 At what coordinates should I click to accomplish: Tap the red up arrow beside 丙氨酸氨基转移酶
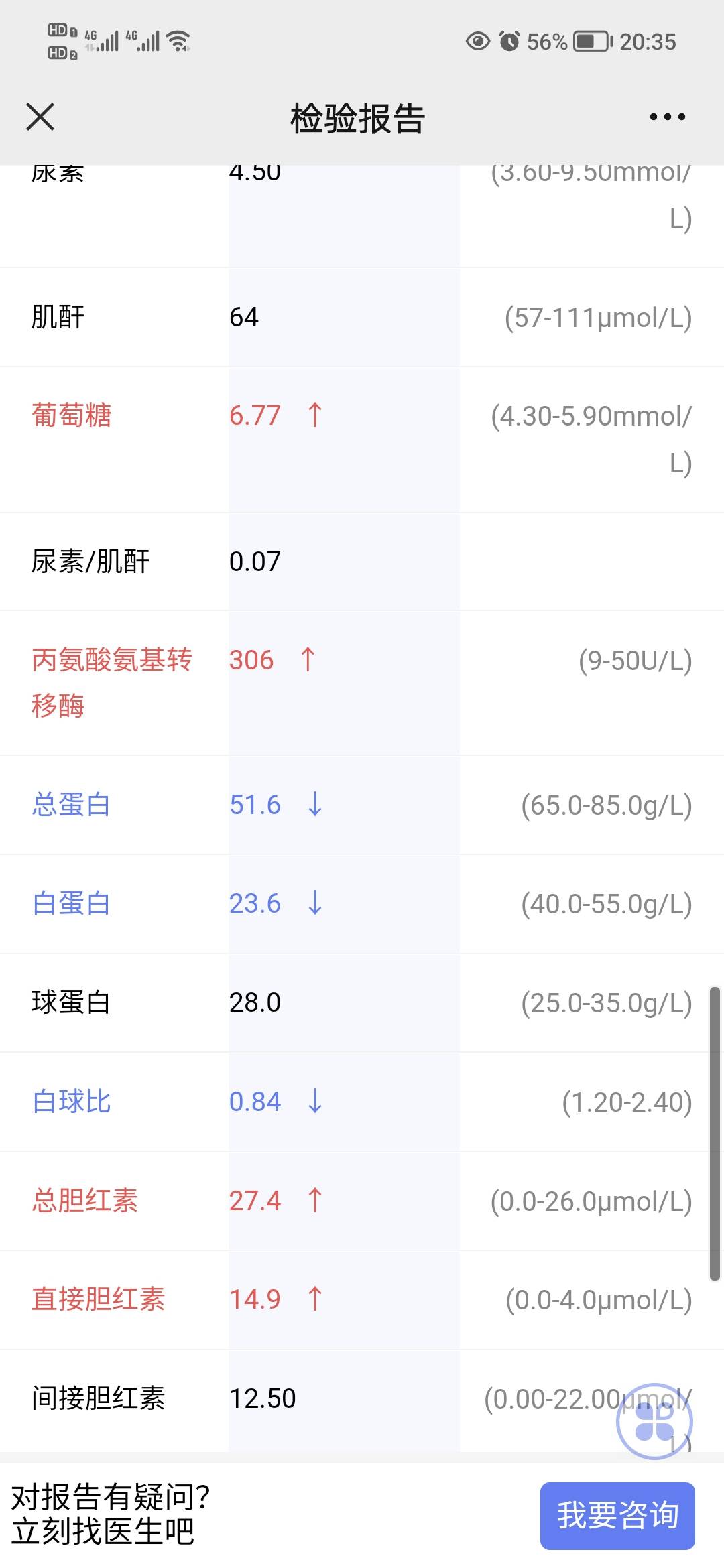(307, 660)
